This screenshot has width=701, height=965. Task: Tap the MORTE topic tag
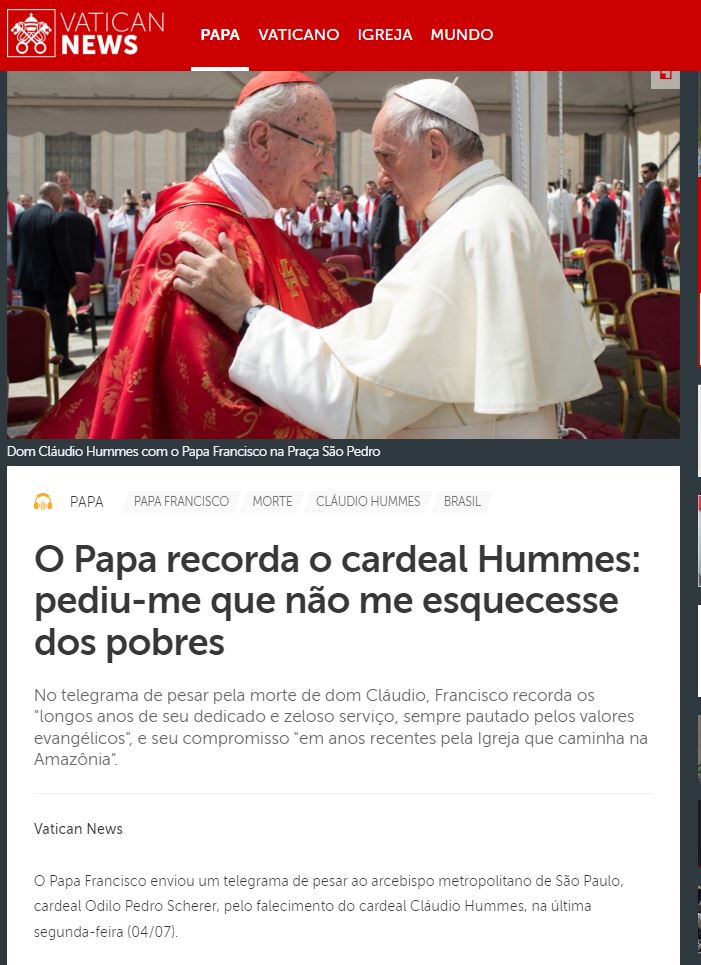coord(272,502)
